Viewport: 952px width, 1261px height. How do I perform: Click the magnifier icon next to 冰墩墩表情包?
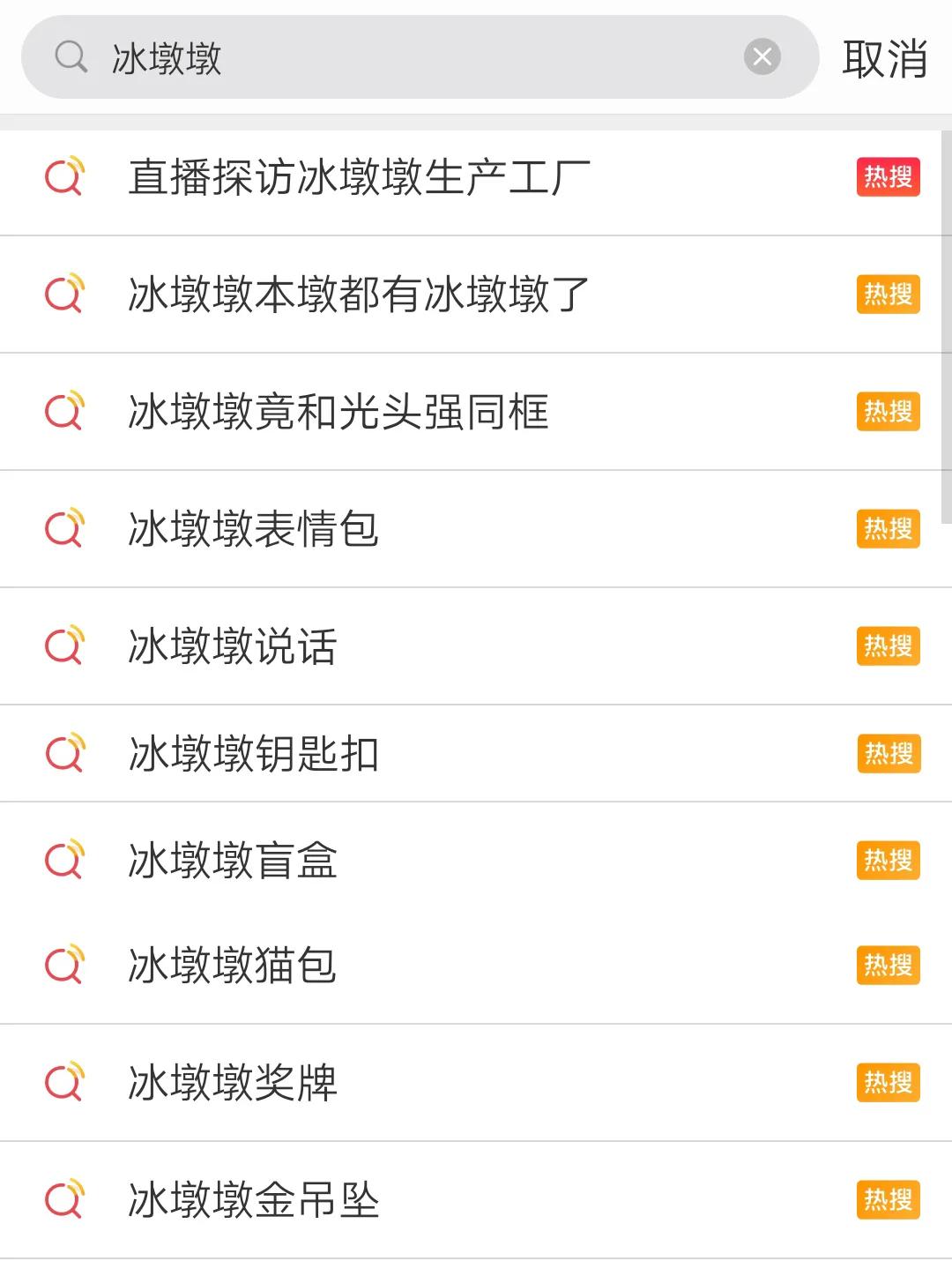pos(63,528)
